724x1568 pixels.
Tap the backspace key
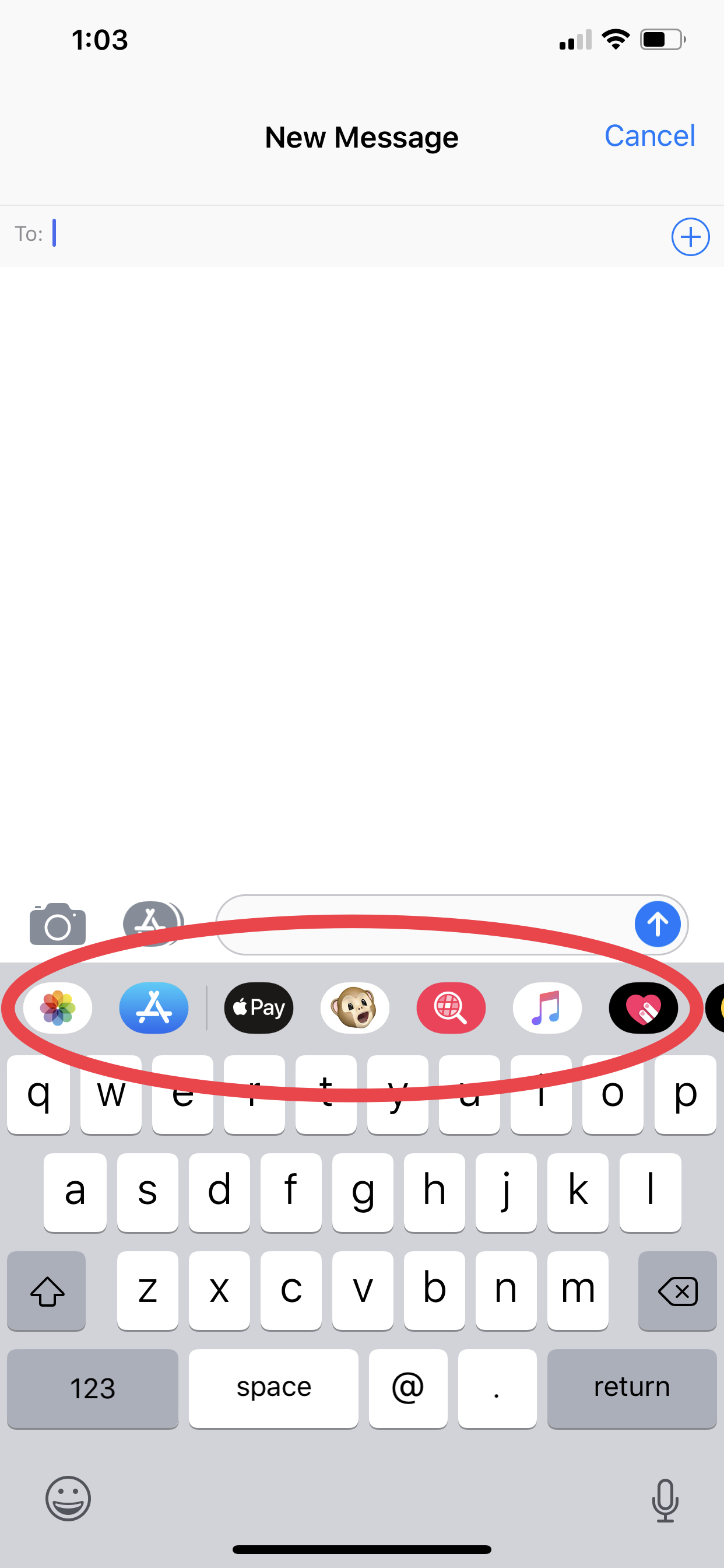coord(677,1291)
